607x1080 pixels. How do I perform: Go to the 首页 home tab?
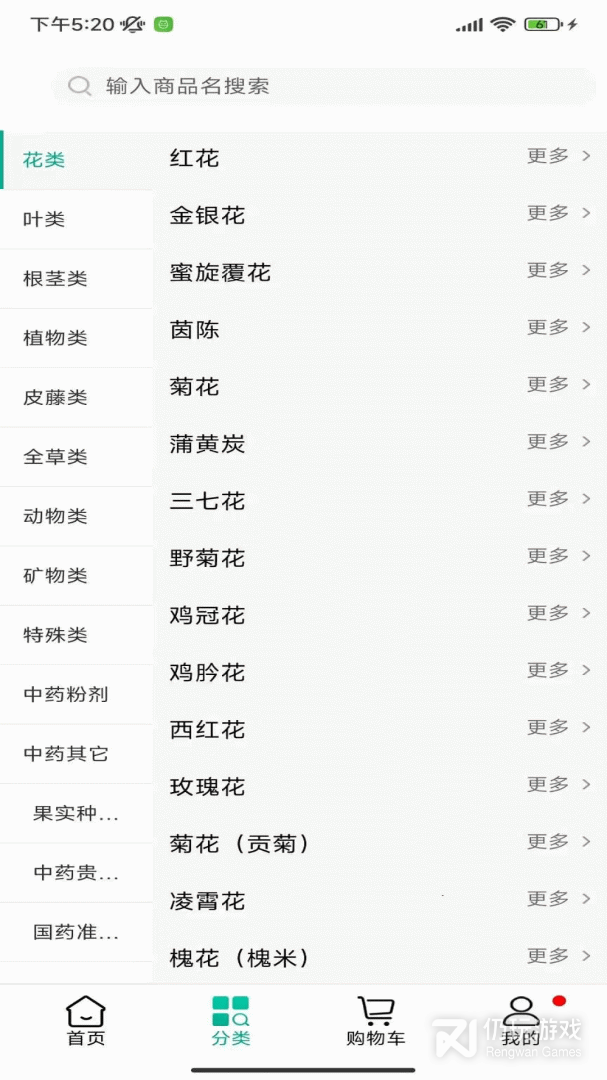86,1021
